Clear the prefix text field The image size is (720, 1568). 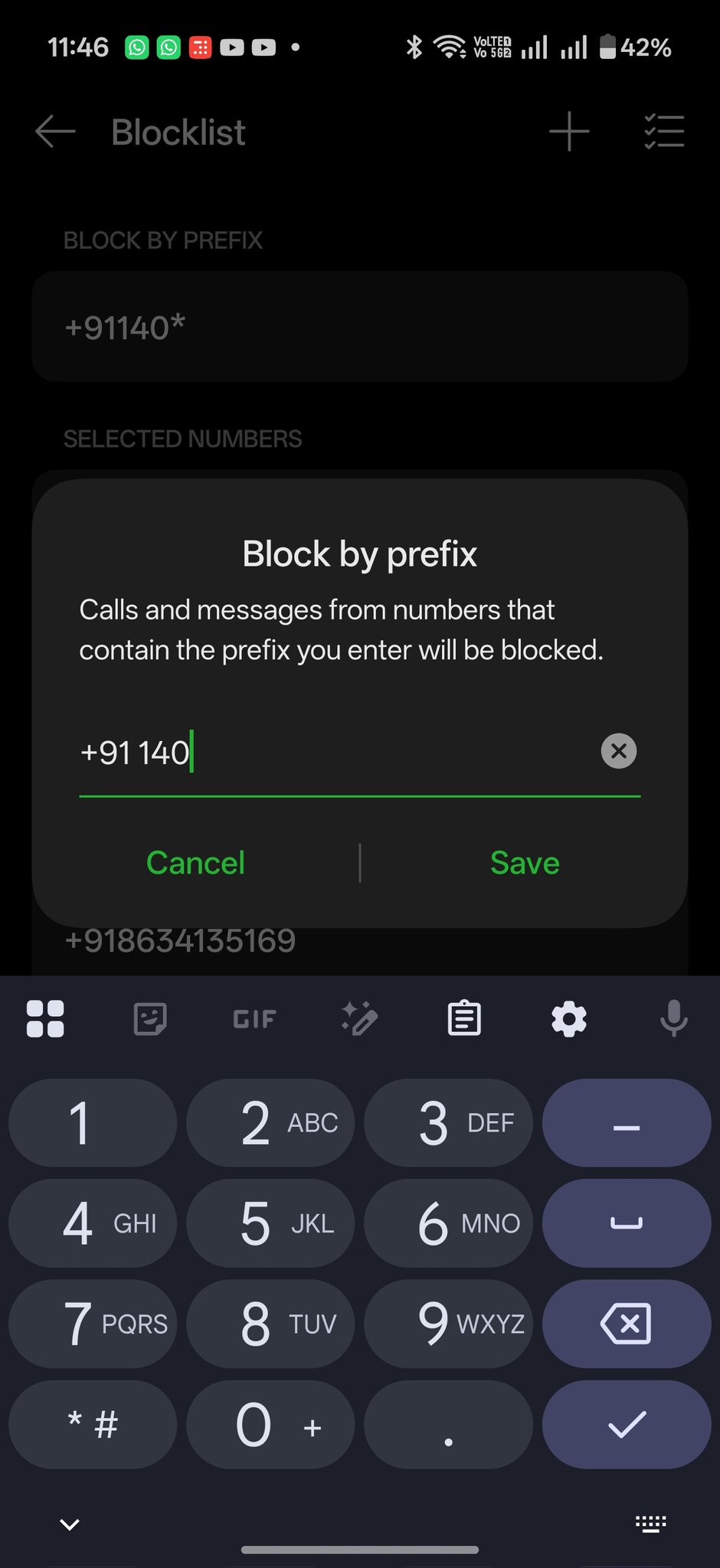click(x=618, y=751)
